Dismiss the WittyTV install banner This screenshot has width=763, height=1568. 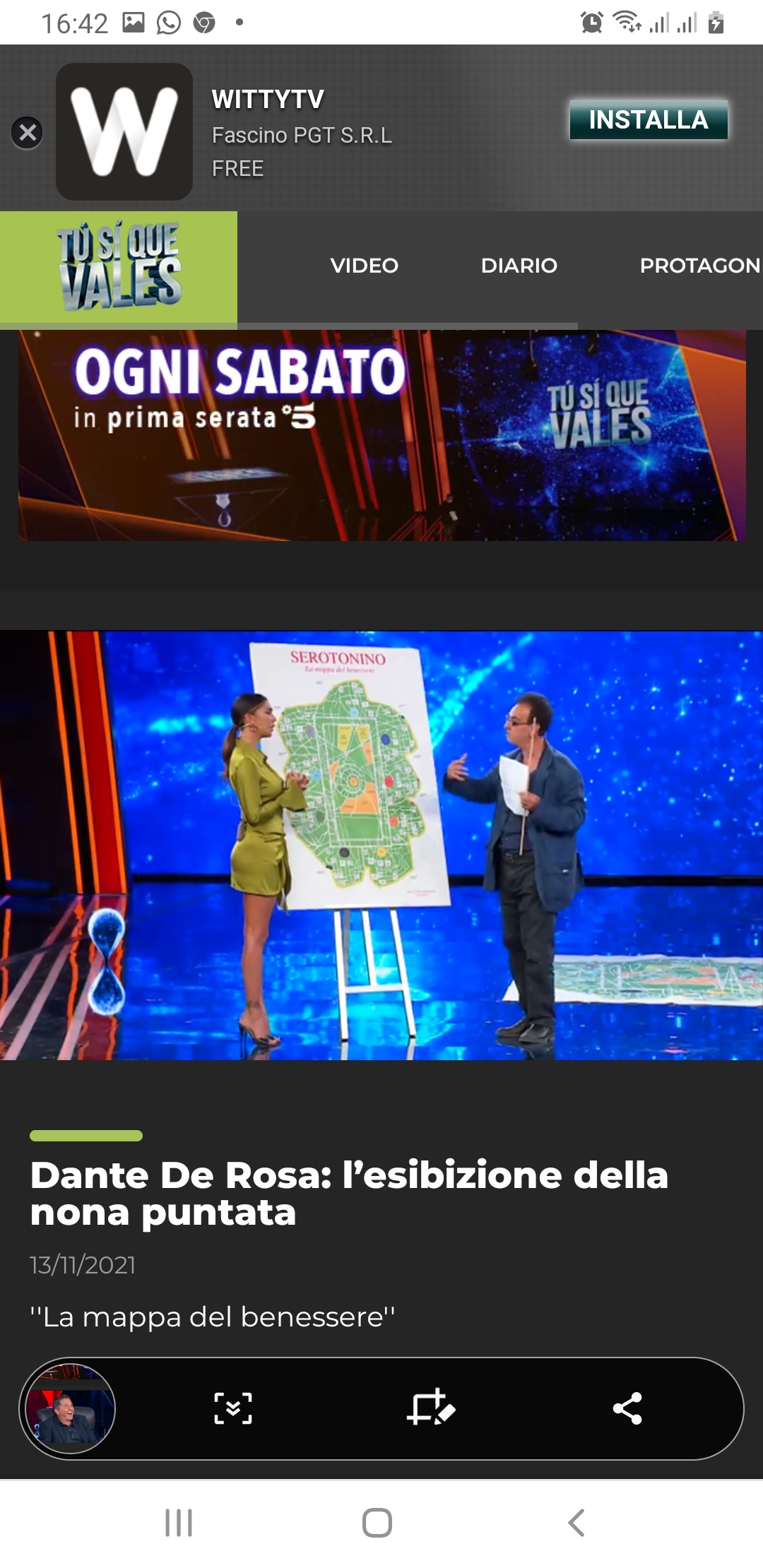[x=28, y=132]
